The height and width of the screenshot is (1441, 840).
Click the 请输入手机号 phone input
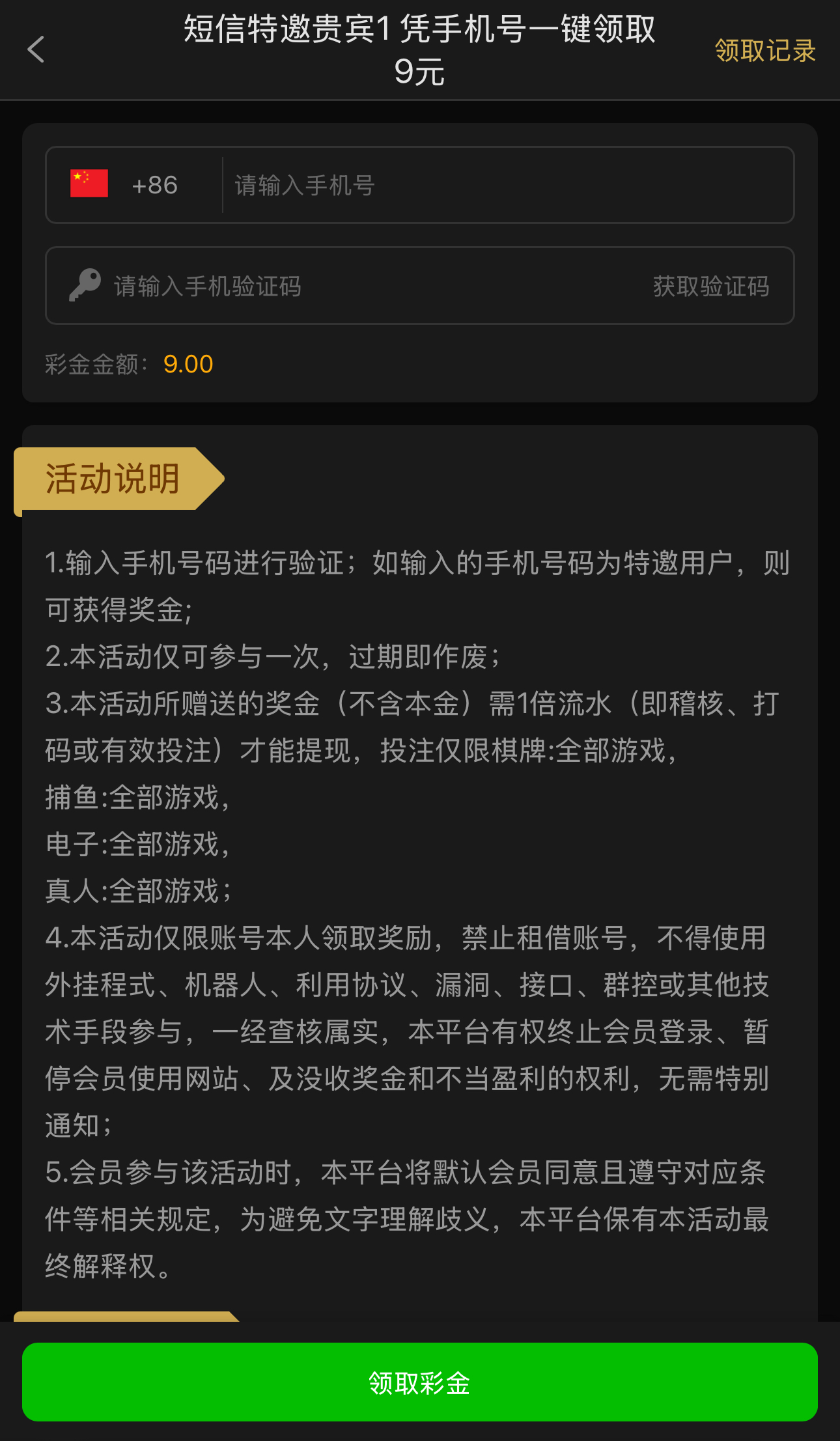[x=456, y=186]
